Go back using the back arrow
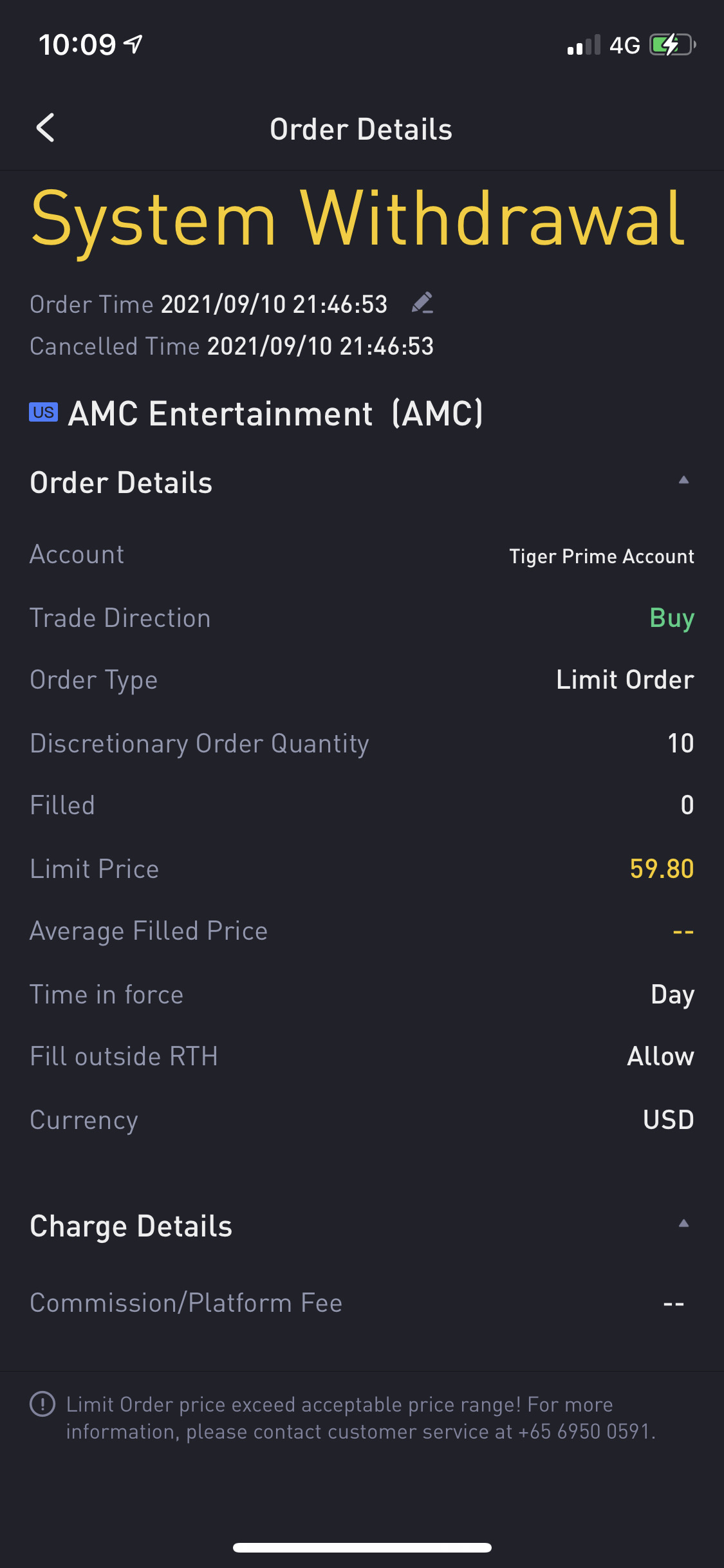The image size is (724, 1568). (x=45, y=128)
